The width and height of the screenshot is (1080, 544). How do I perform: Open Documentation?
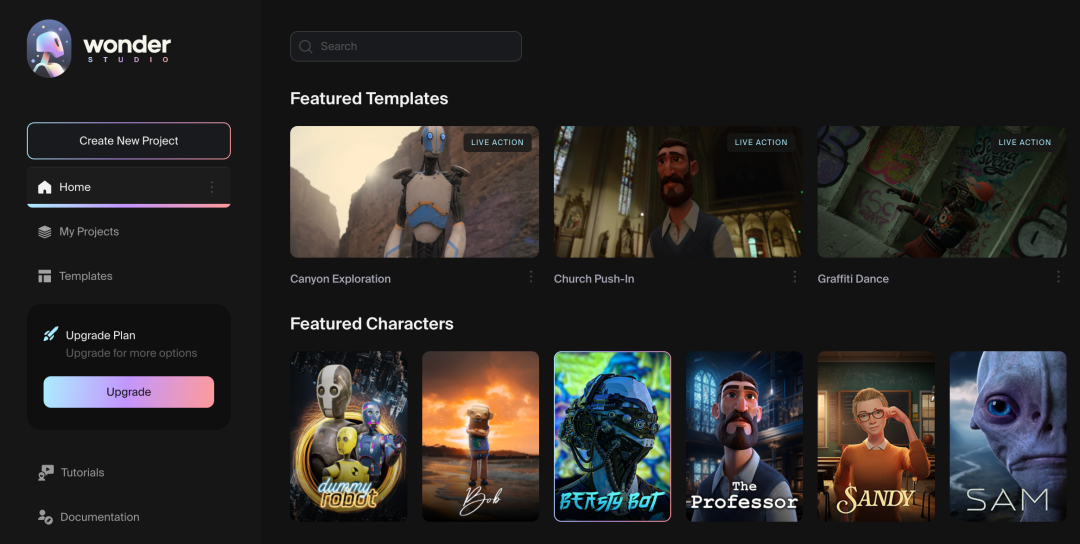pos(99,517)
